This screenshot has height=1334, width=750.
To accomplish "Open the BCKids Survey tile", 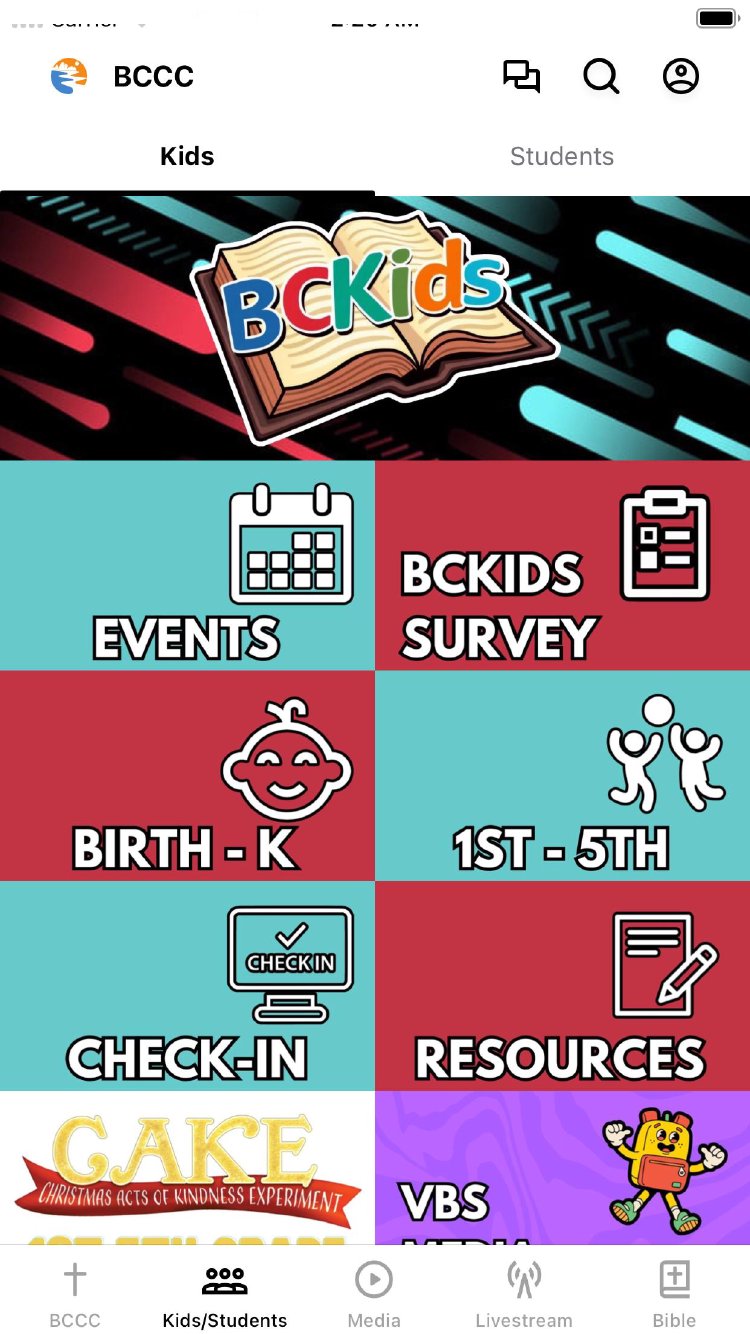I will [x=562, y=566].
